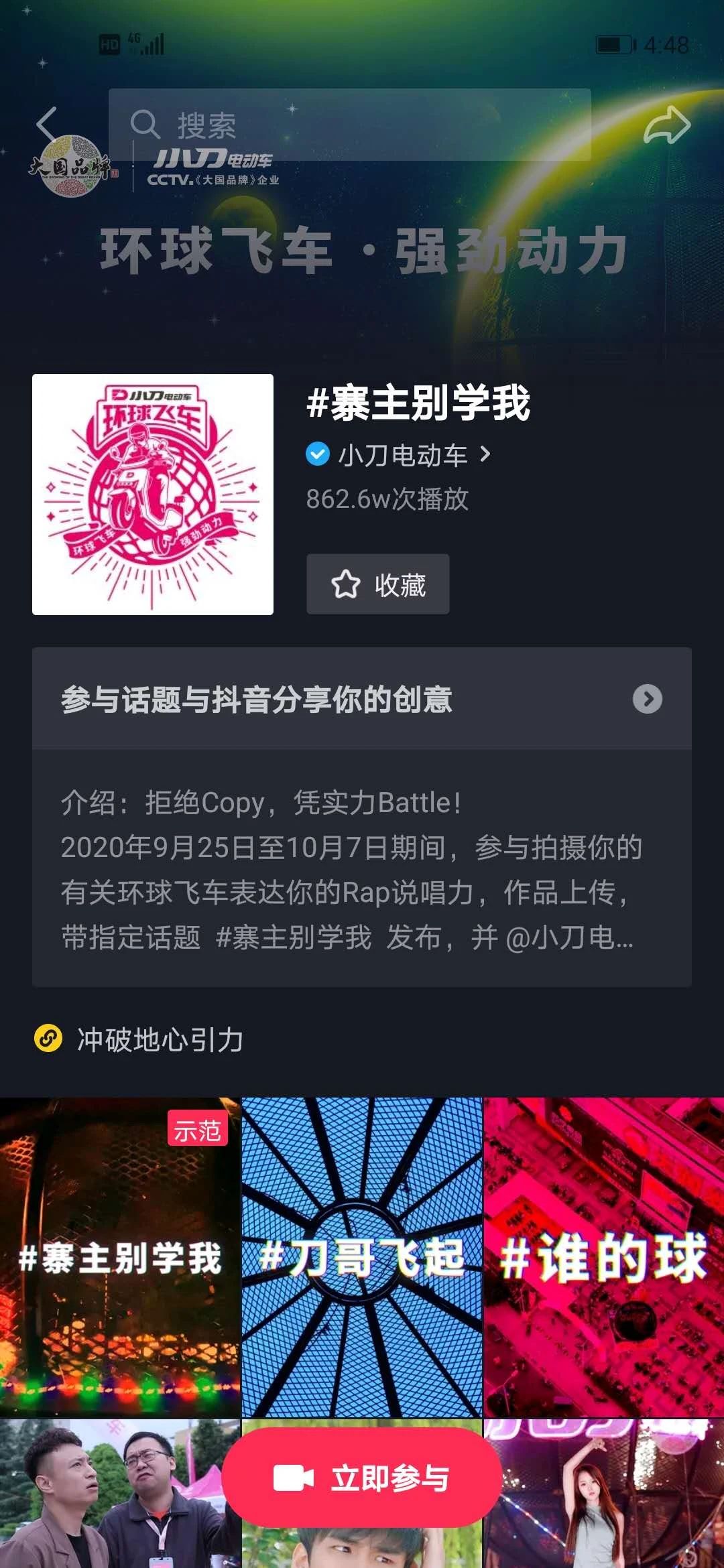Share this hashtag challenge page

click(x=666, y=125)
